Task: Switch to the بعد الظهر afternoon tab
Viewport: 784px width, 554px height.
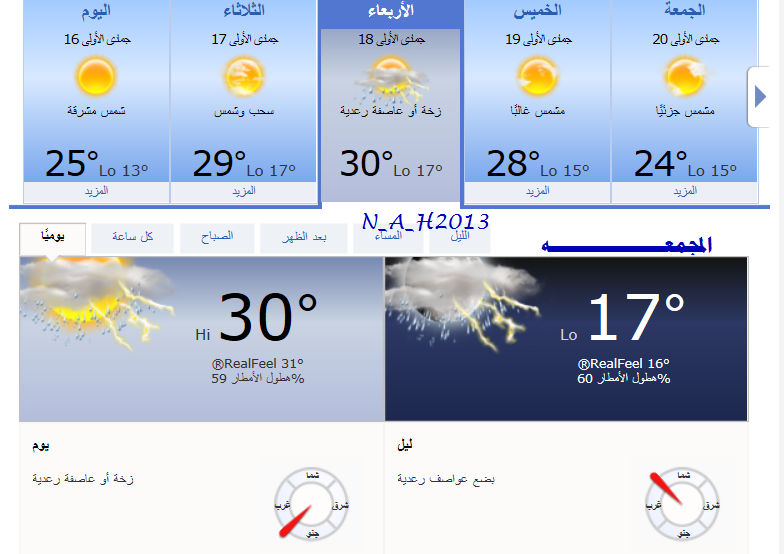Action: (x=300, y=237)
